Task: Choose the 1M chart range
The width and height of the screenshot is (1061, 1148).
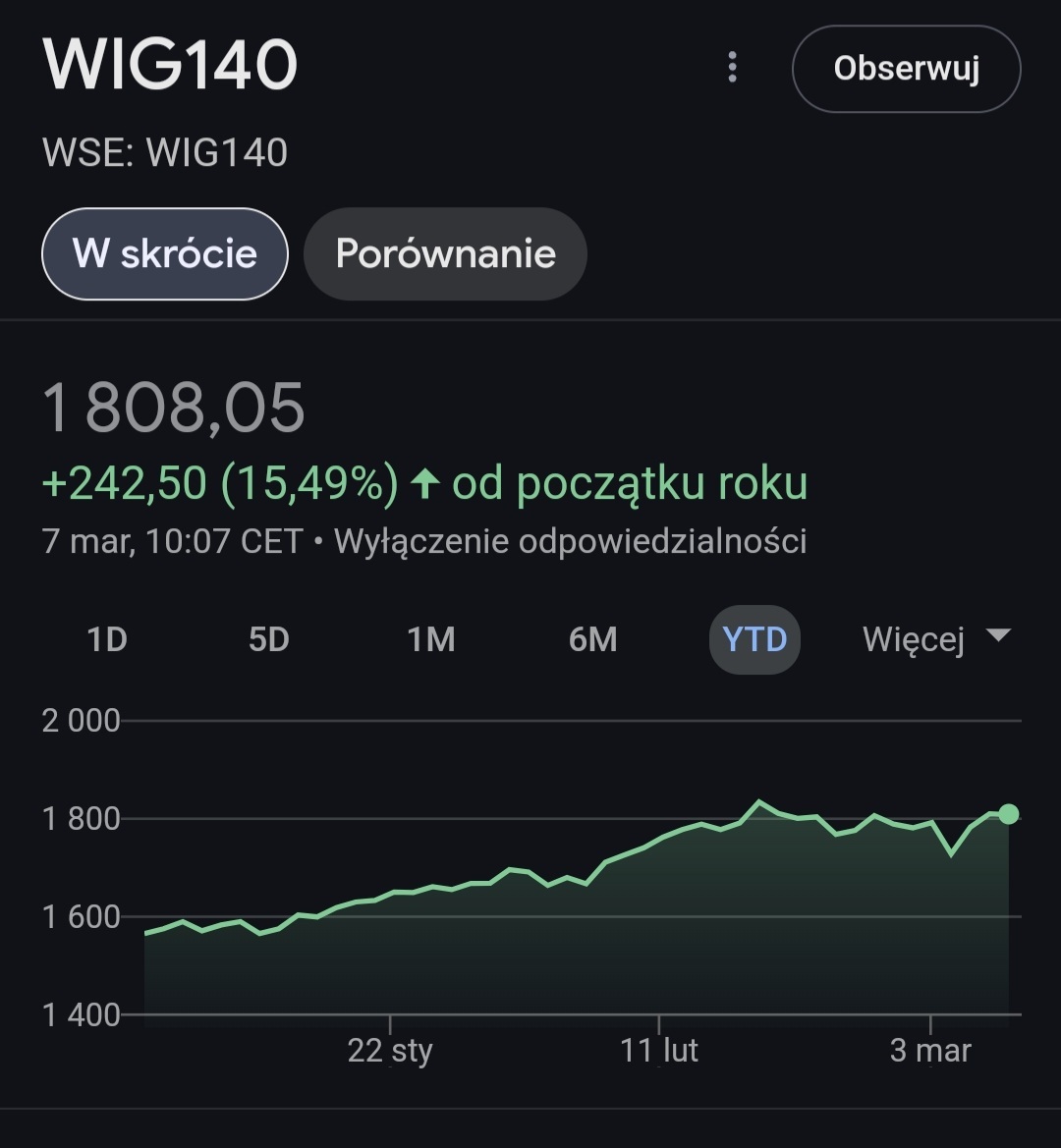Action: click(431, 640)
